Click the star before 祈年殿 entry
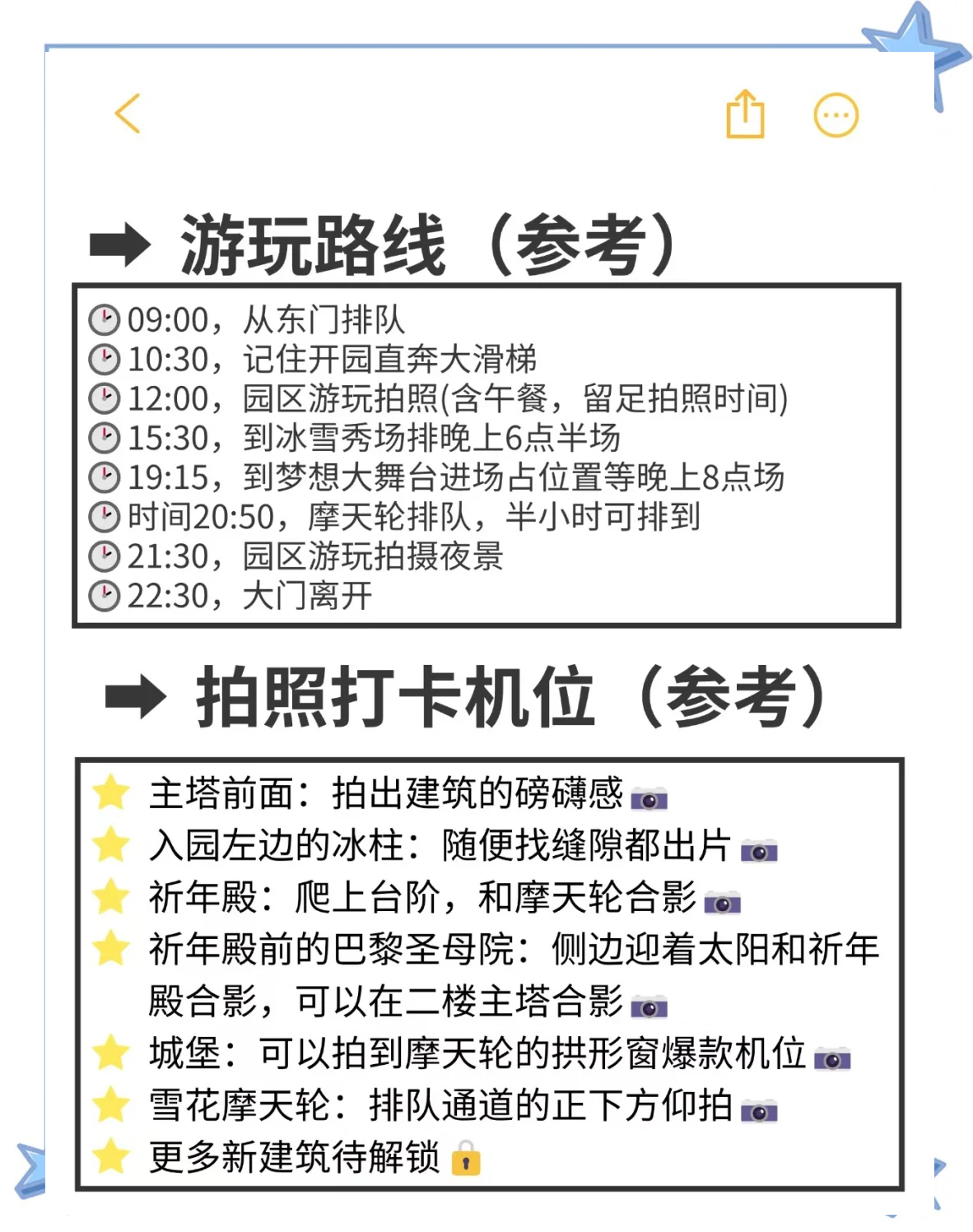Image resolution: width=973 pixels, height=1232 pixels. (113, 899)
